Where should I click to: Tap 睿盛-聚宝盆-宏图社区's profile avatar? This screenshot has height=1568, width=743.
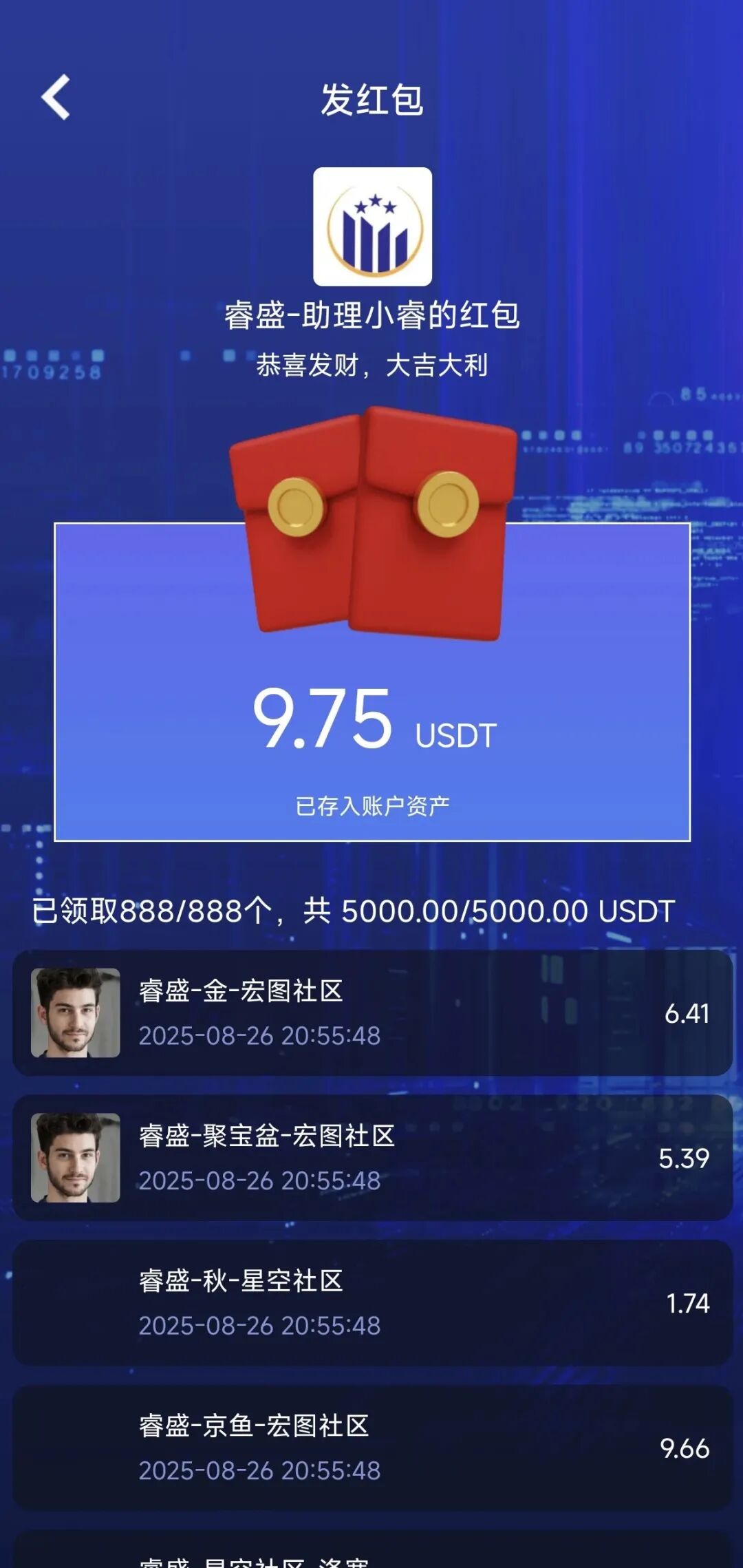click(74, 1157)
